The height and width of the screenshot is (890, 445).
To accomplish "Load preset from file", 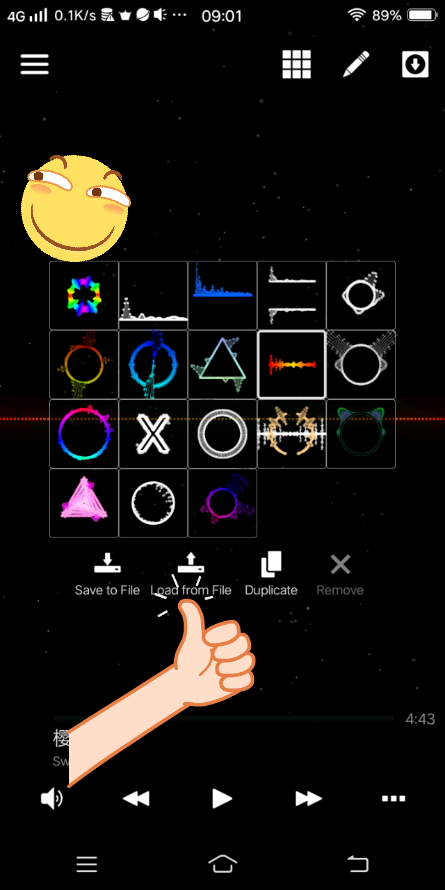I will 191,574.
